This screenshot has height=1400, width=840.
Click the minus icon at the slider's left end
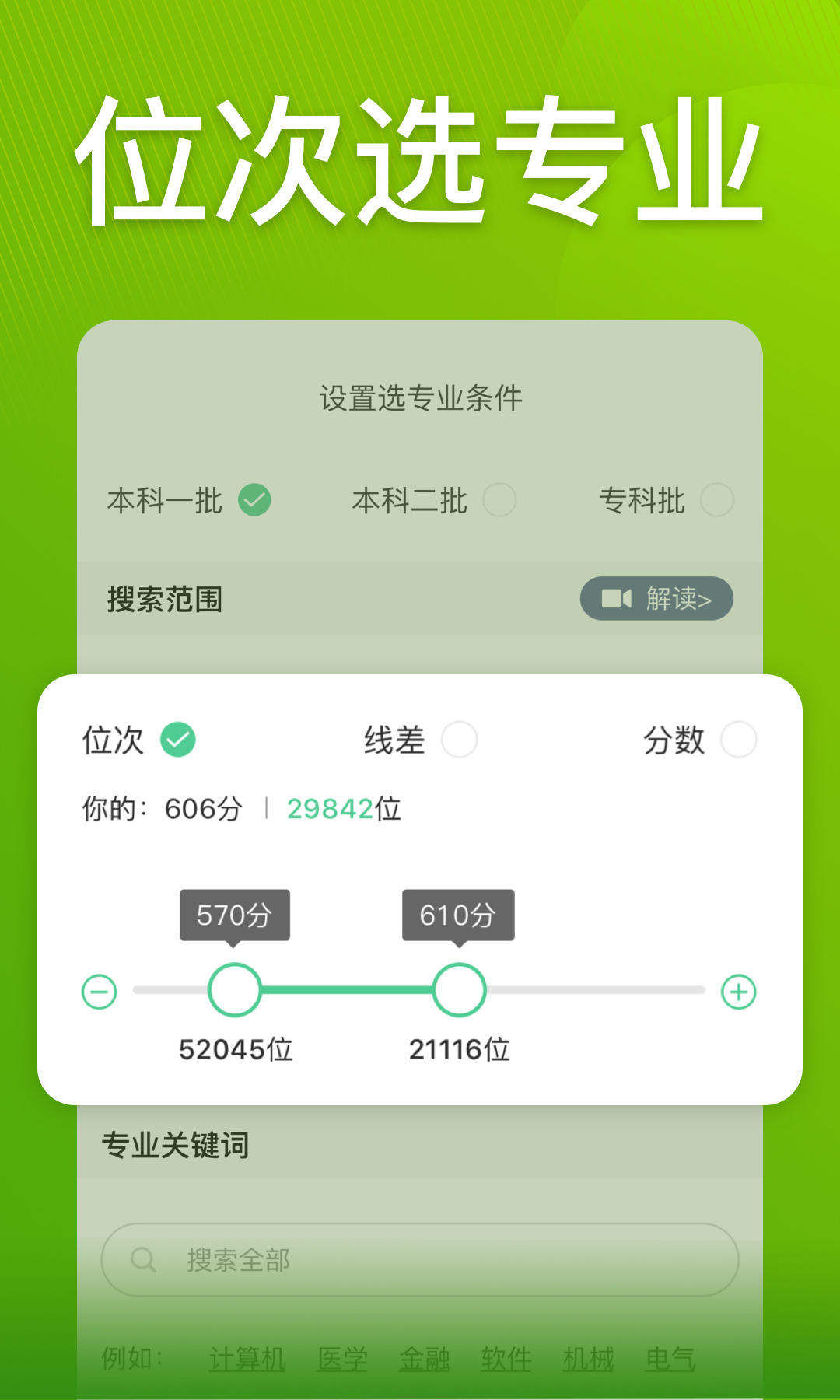click(x=98, y=991)
